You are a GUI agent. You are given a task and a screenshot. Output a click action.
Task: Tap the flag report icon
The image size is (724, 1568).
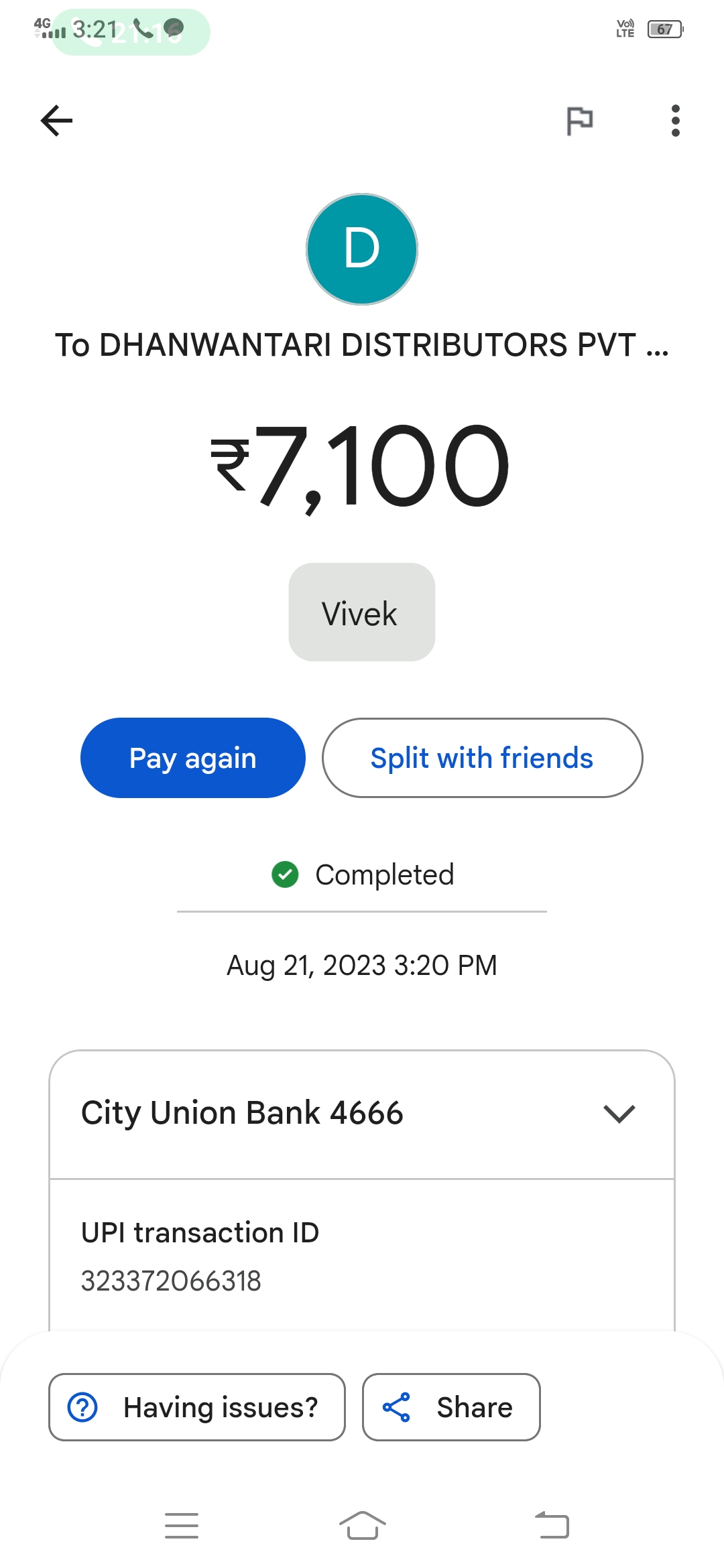(579, 121)
